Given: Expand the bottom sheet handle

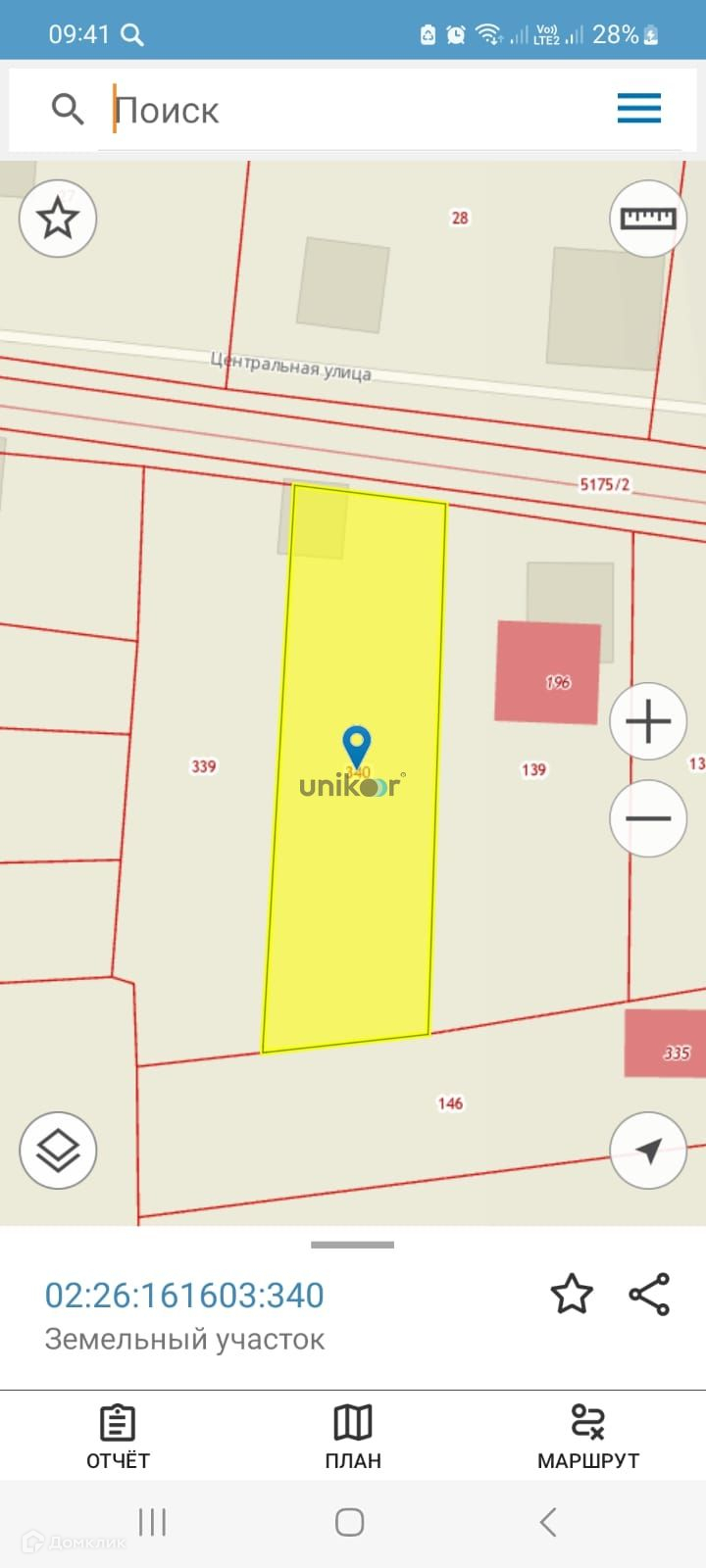Looking at the screenshot, I should 353,1245.
